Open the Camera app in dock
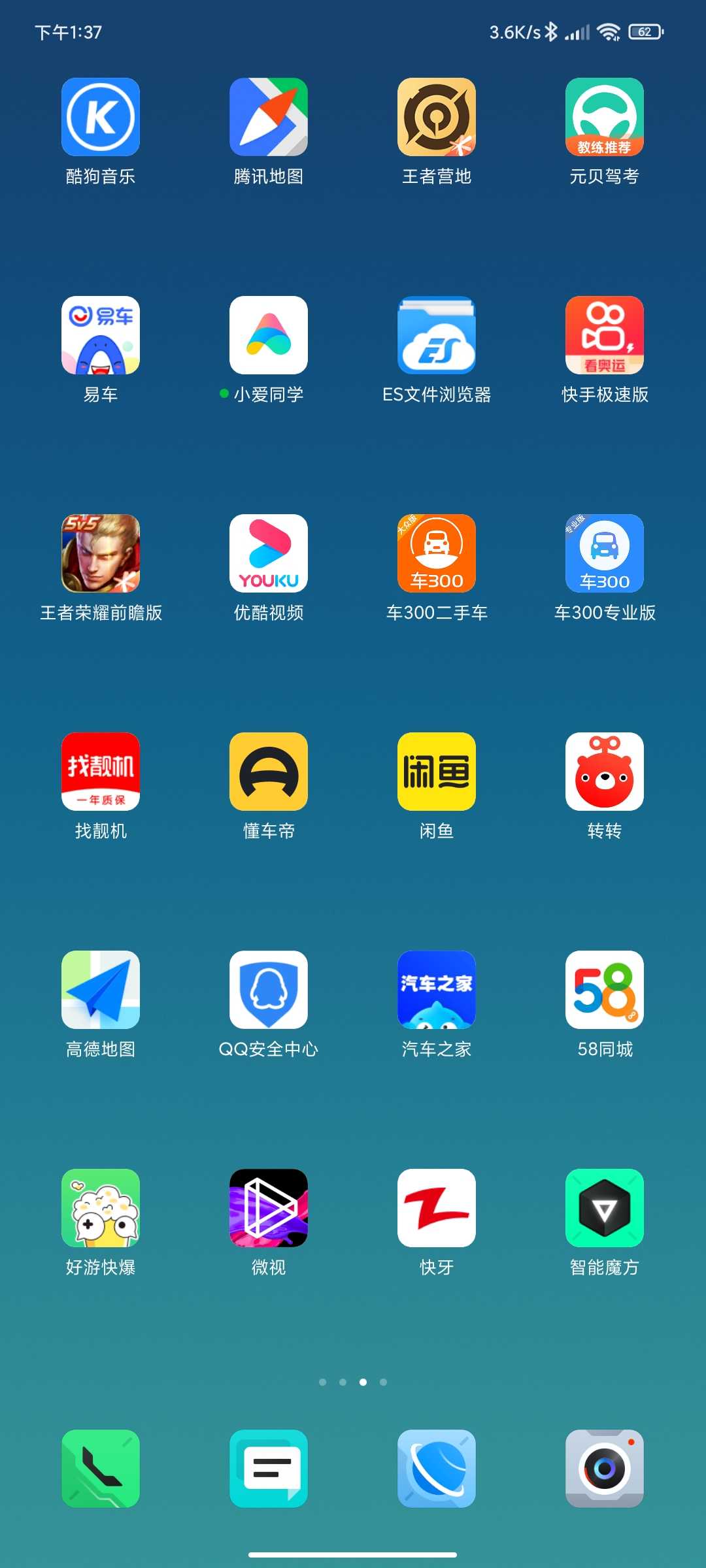Viewport: 706px width, 1568px height. pyautogui.click(x=605, y=1469)
